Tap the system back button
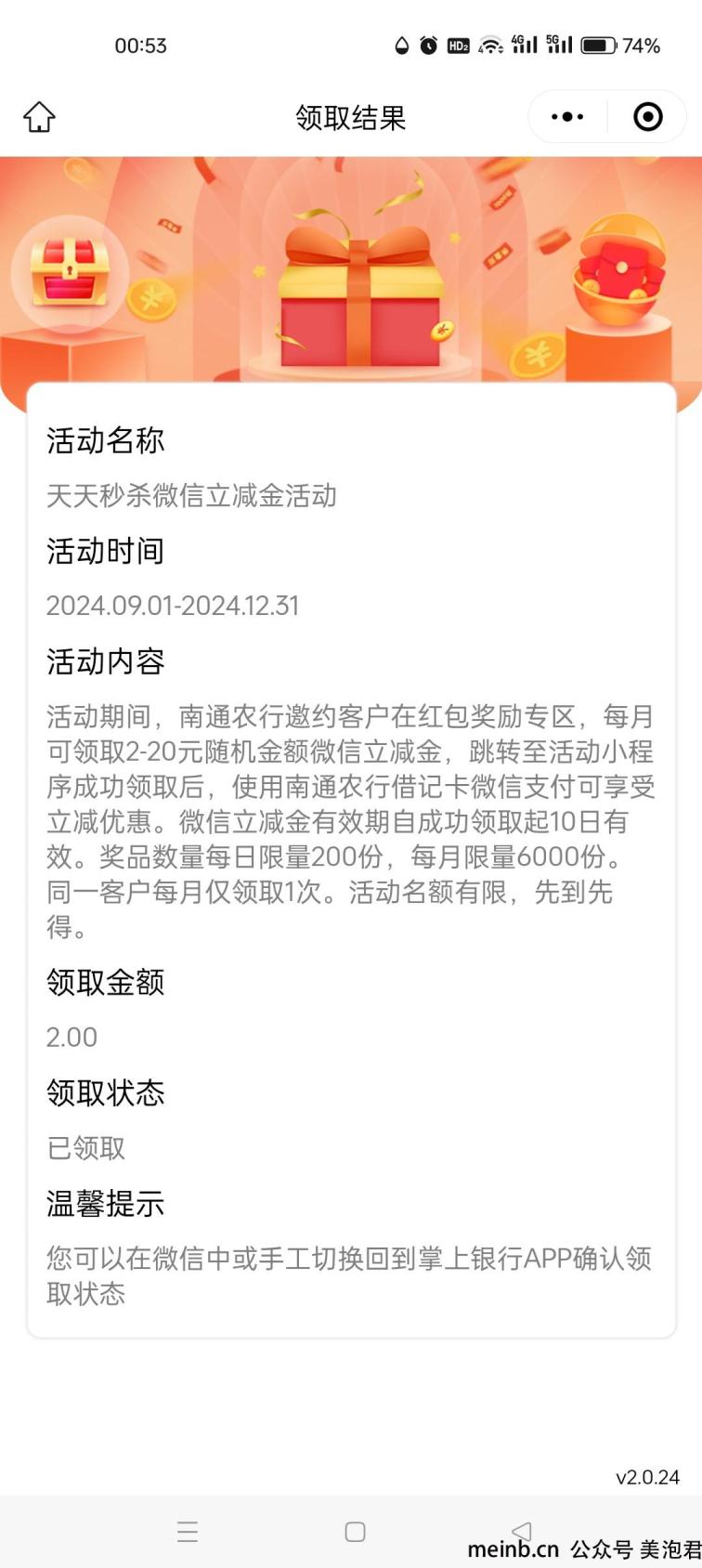Image resolution: width=702 pixels, height=1568 pixels. 522,1530
